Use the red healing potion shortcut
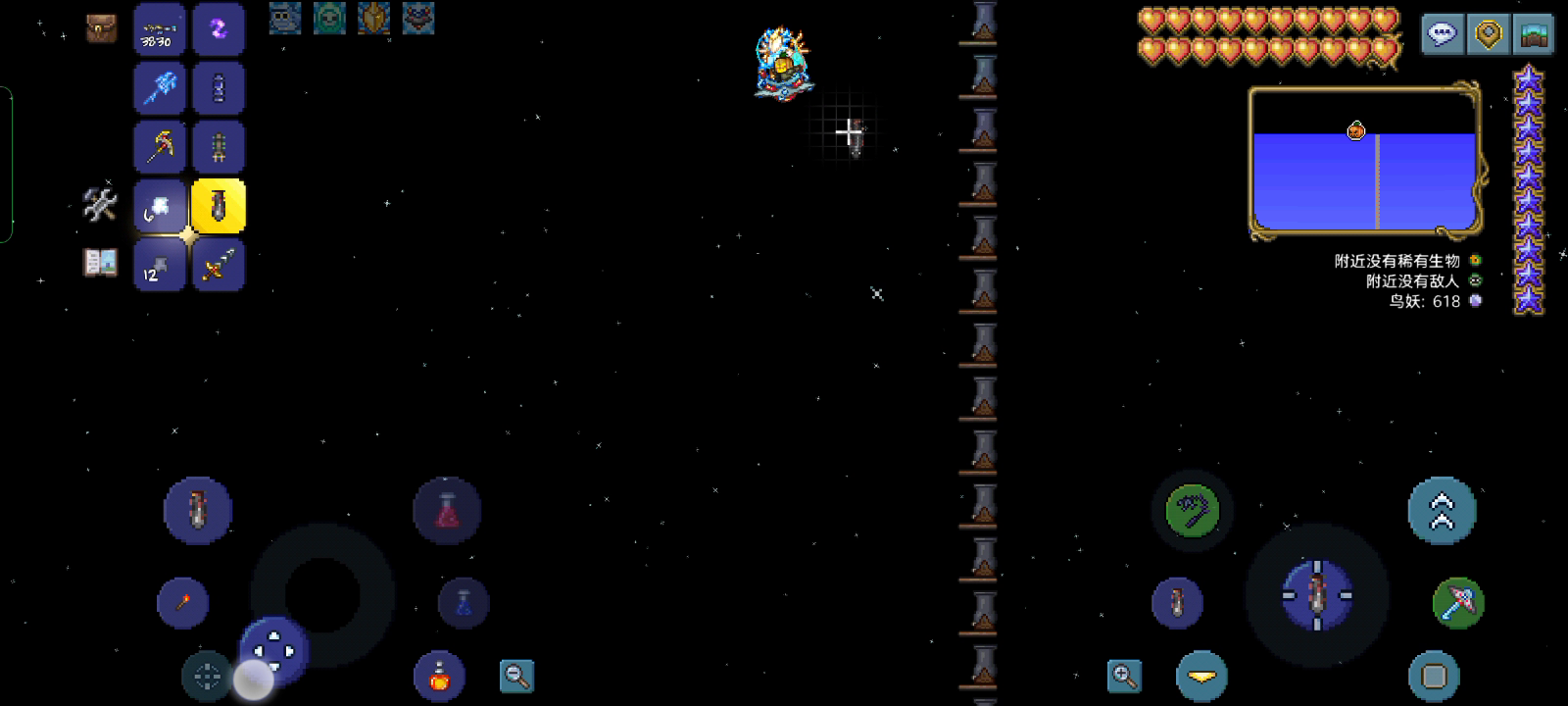Screen dimensions: 1568x706 point(447,511)
